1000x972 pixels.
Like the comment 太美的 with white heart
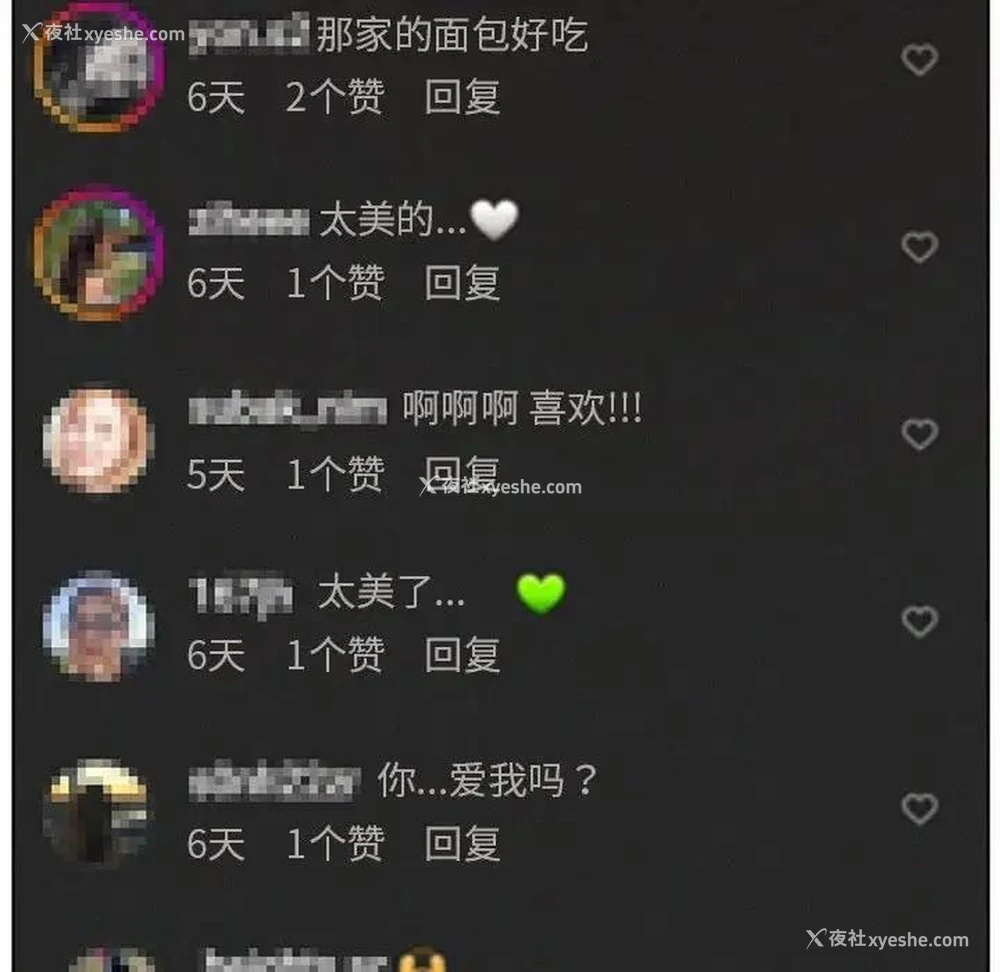[919, 247]
